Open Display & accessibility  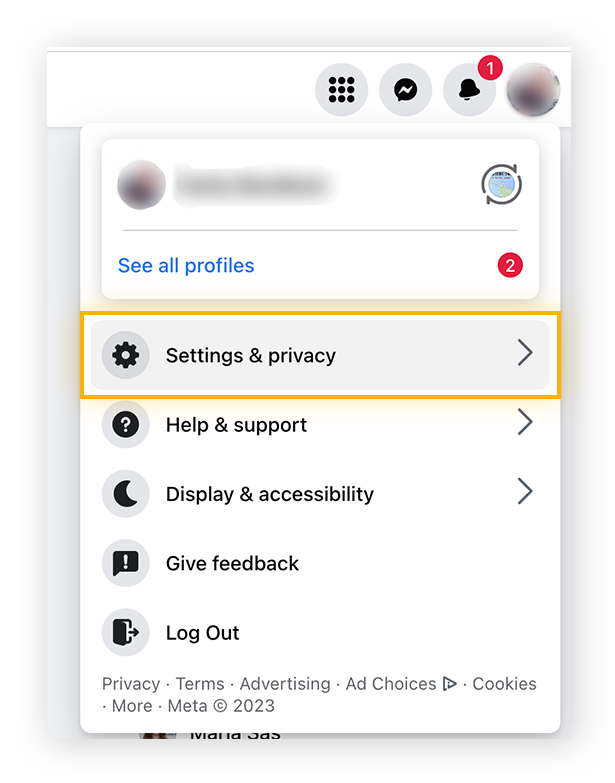320,494
